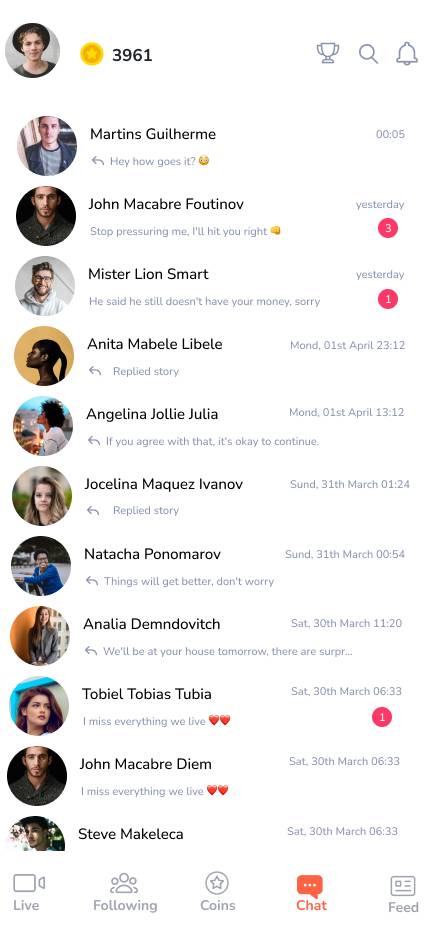Select the Coins tab
This screenshot has width=428, height=926.
click(217, 892)
